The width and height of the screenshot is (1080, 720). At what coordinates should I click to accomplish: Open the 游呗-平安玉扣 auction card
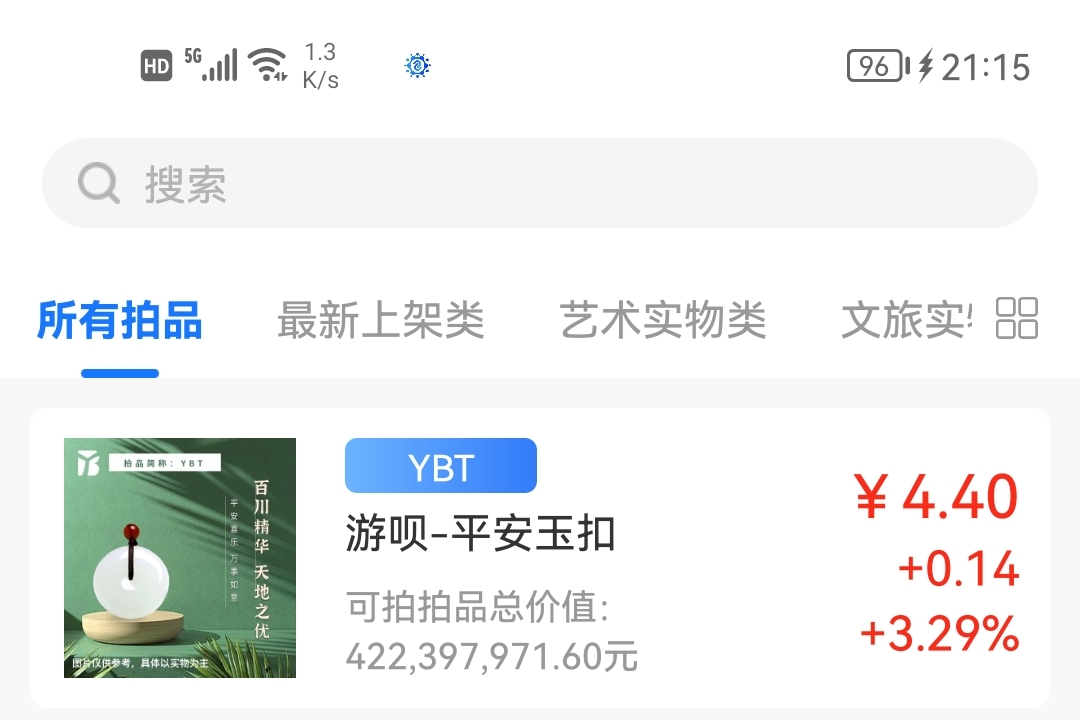click(540, 557)
